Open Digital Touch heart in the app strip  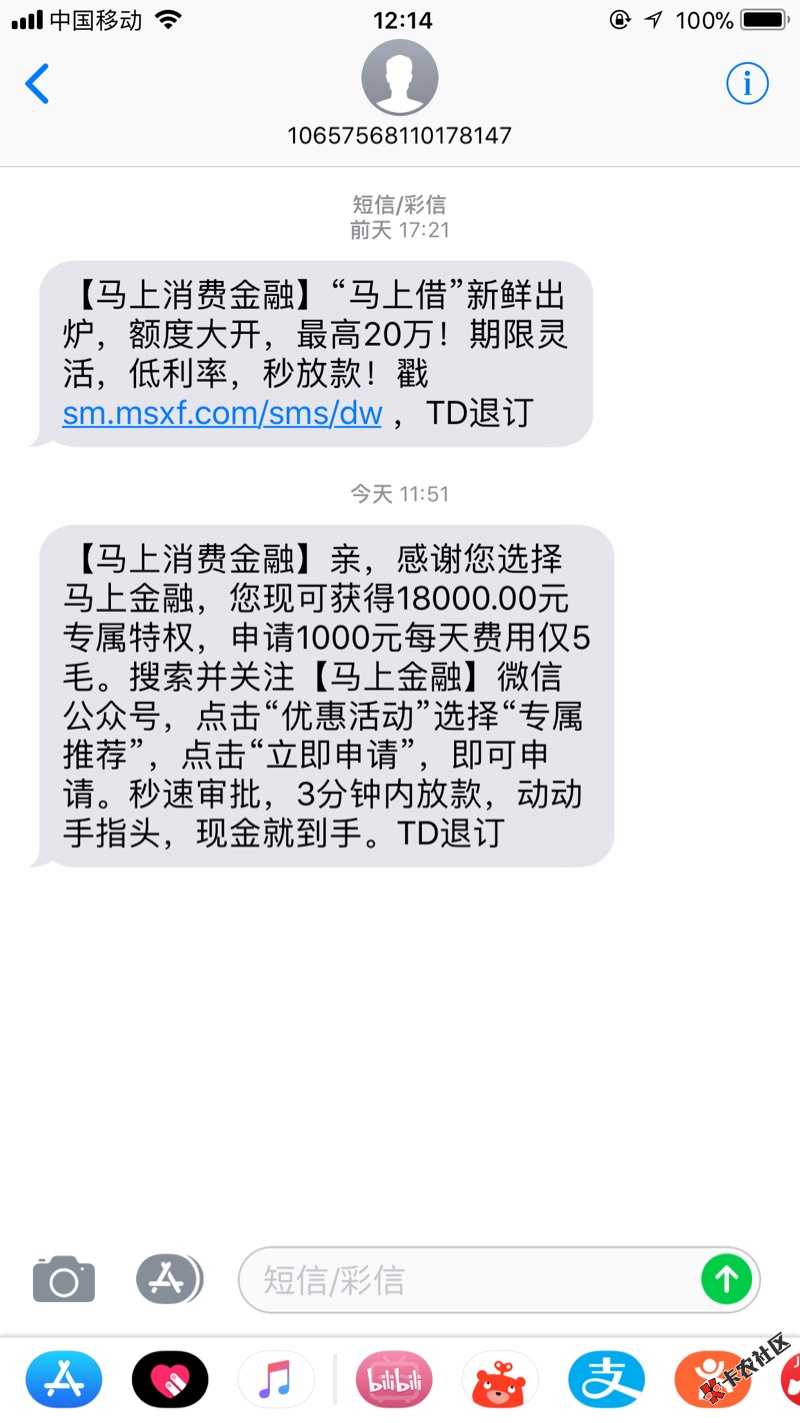click(x=170, y=1380)
